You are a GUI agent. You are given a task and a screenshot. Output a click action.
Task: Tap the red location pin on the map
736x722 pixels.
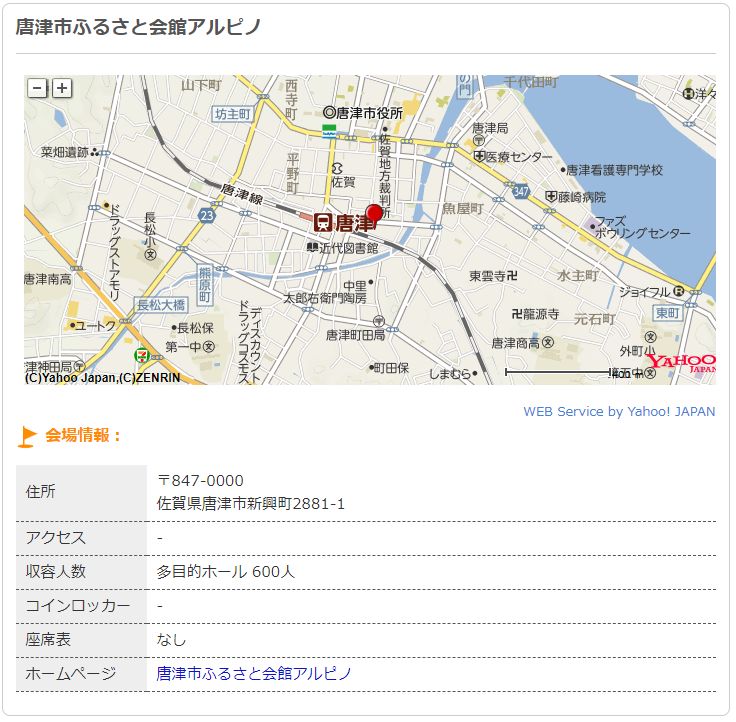click(x=375, y=214)
